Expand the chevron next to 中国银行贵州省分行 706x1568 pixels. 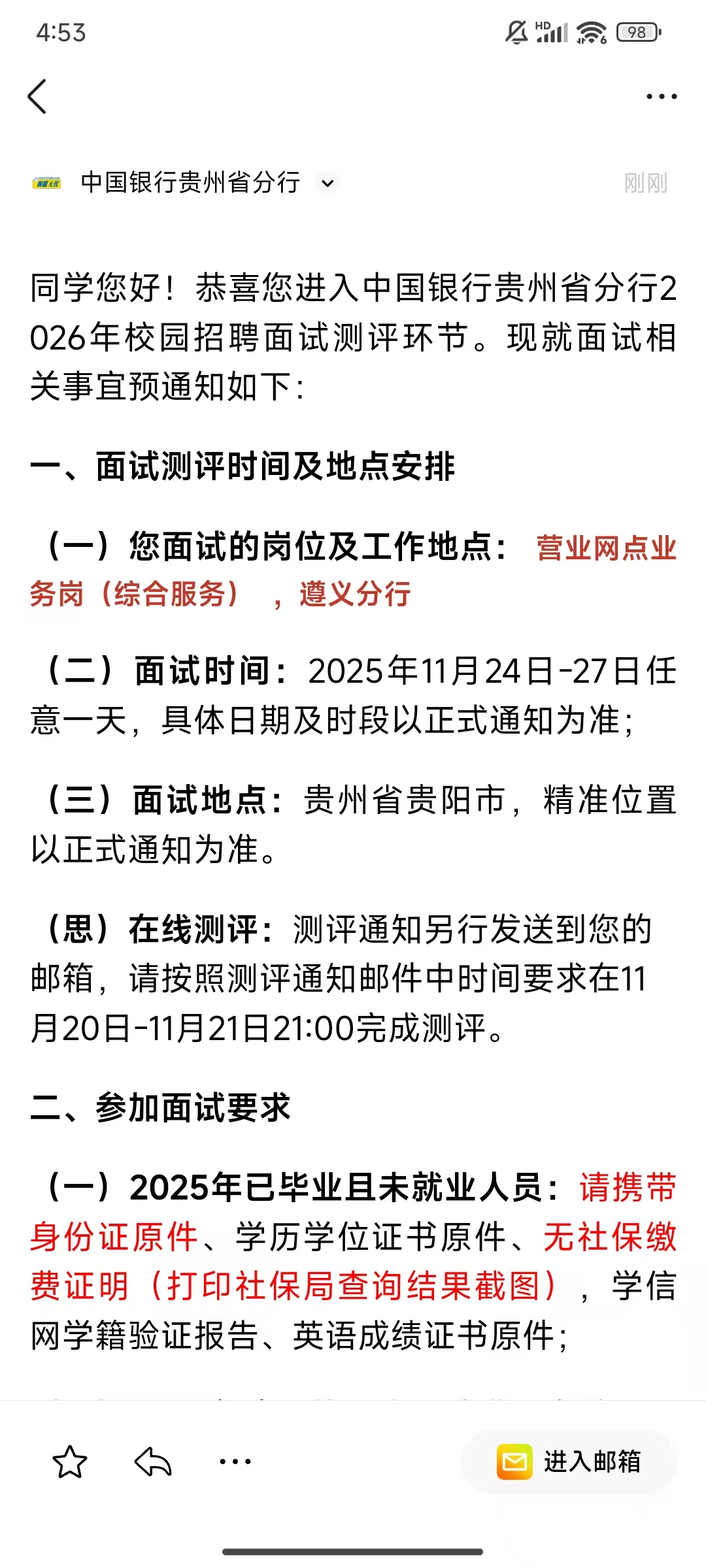pyautogui.click(x=327, y=184)
